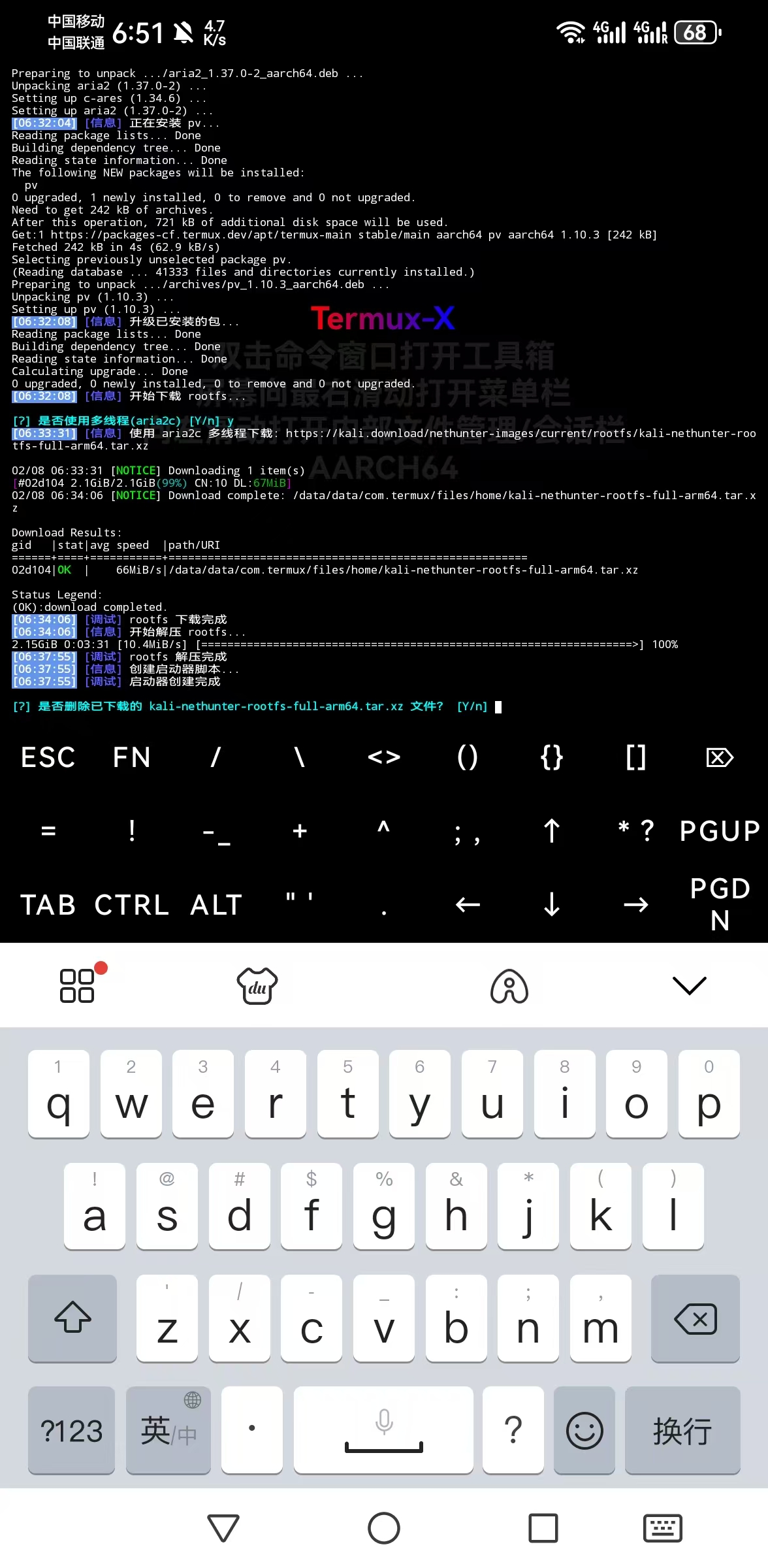Tap the curly braces {} key
Screen dimensions: 768x1568
click(x=552, y=758)
